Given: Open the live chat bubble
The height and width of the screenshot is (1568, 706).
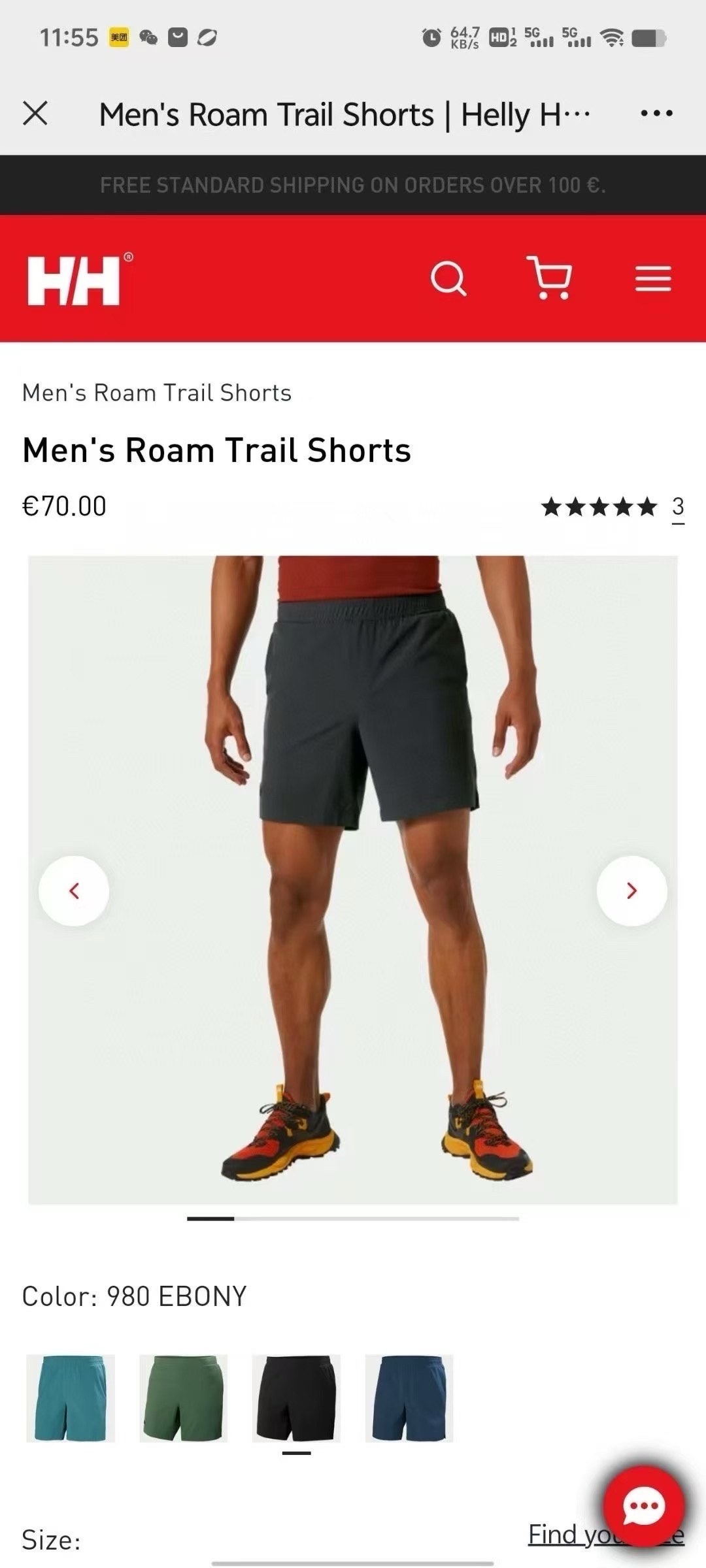Looking at the screenshot, I should tap(644, 1505).
